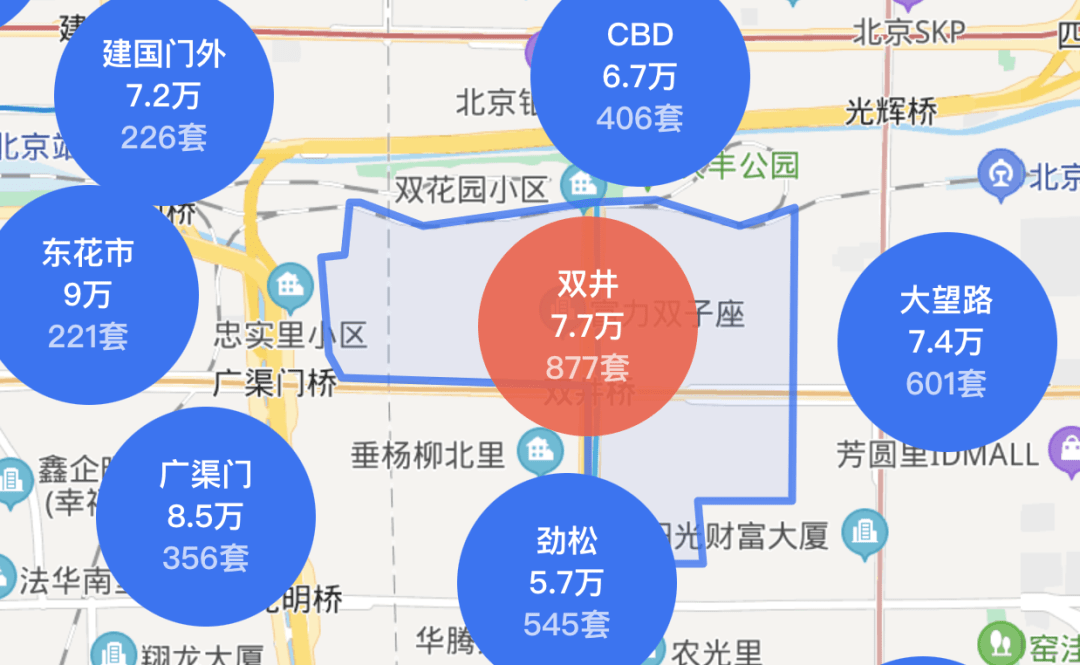Choose the 劲松 5.7万 bubble

tap(567, 582)
